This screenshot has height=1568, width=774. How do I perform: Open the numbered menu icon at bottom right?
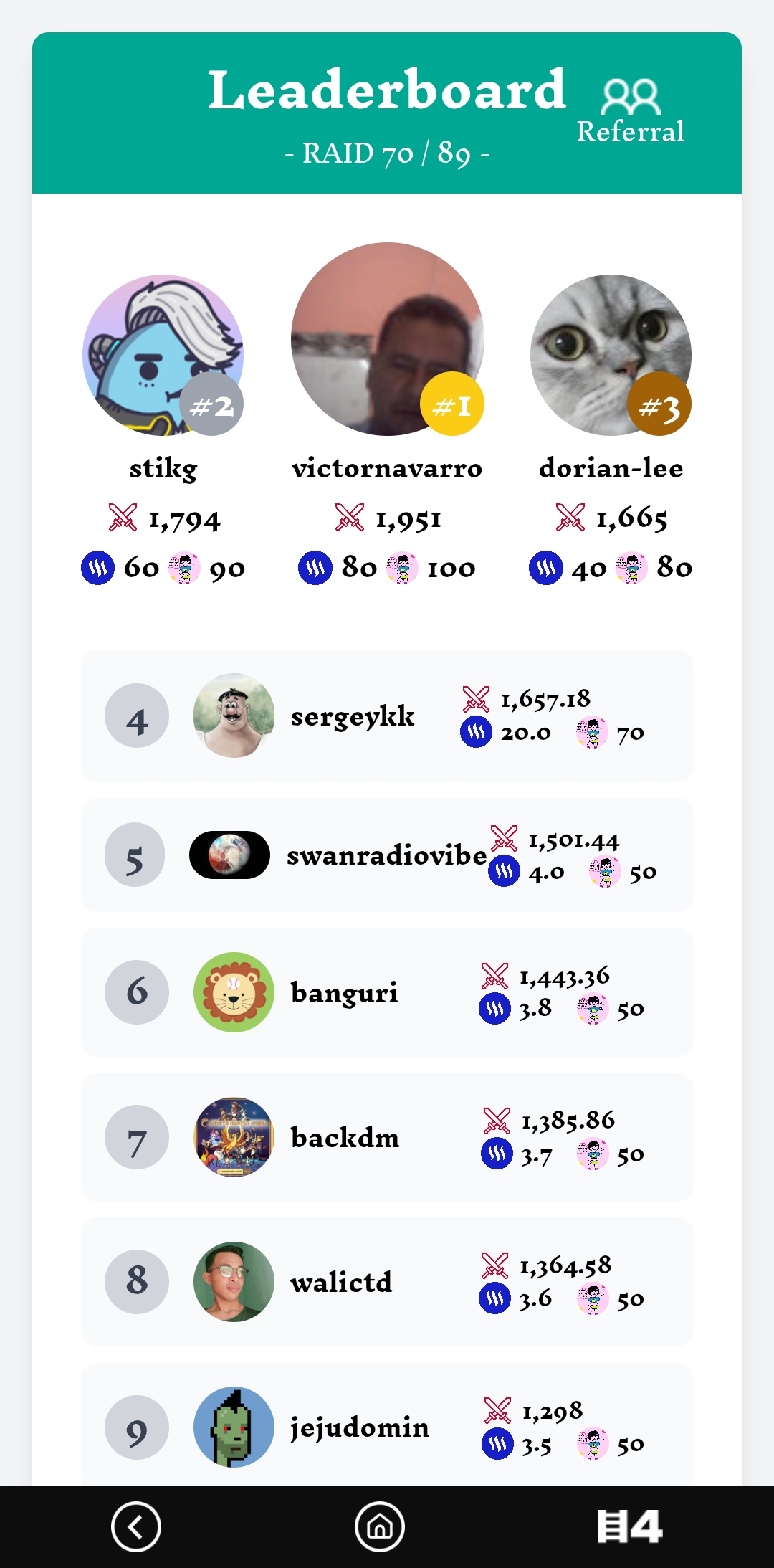pos(630,1526)
